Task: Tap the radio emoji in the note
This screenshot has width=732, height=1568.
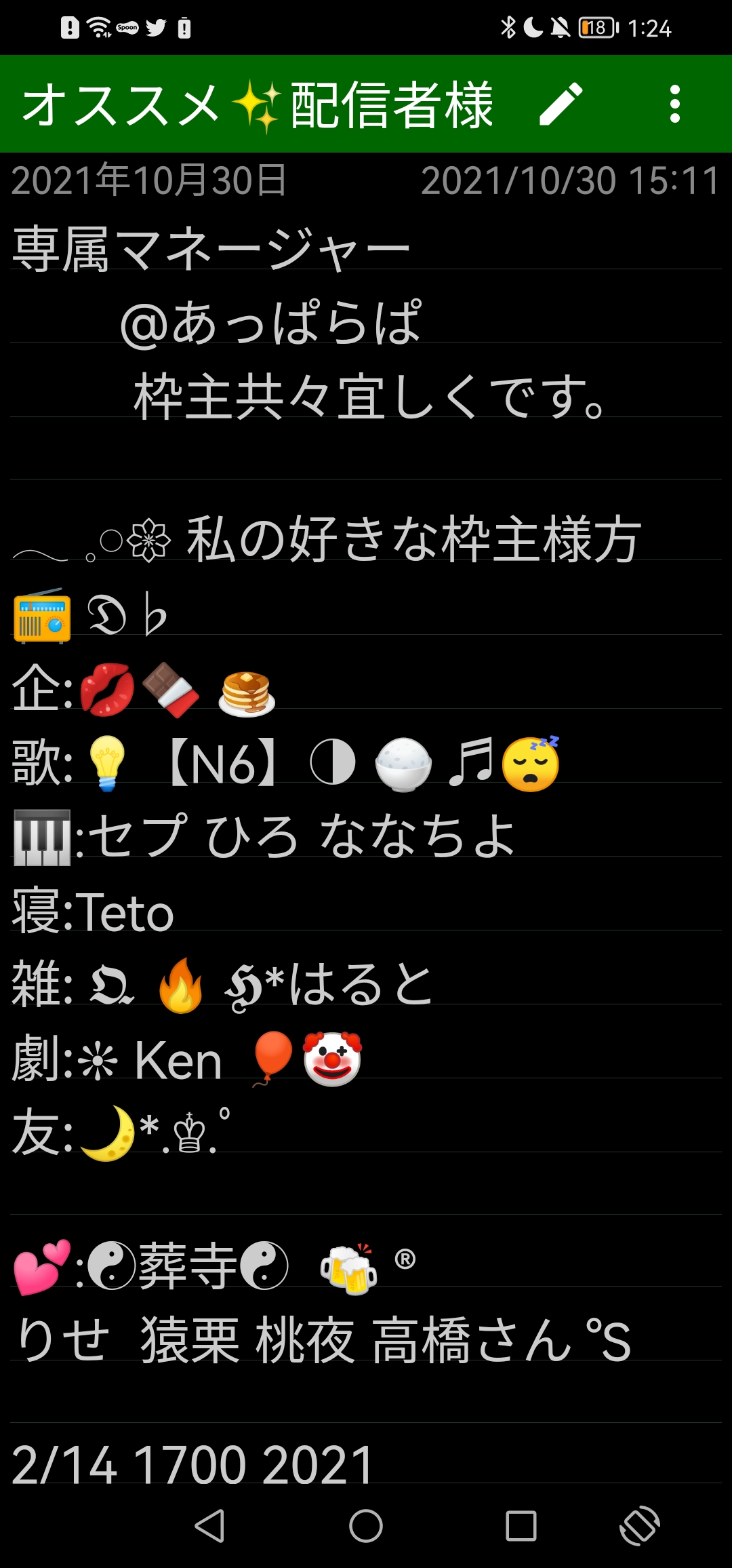Action: 42,615
